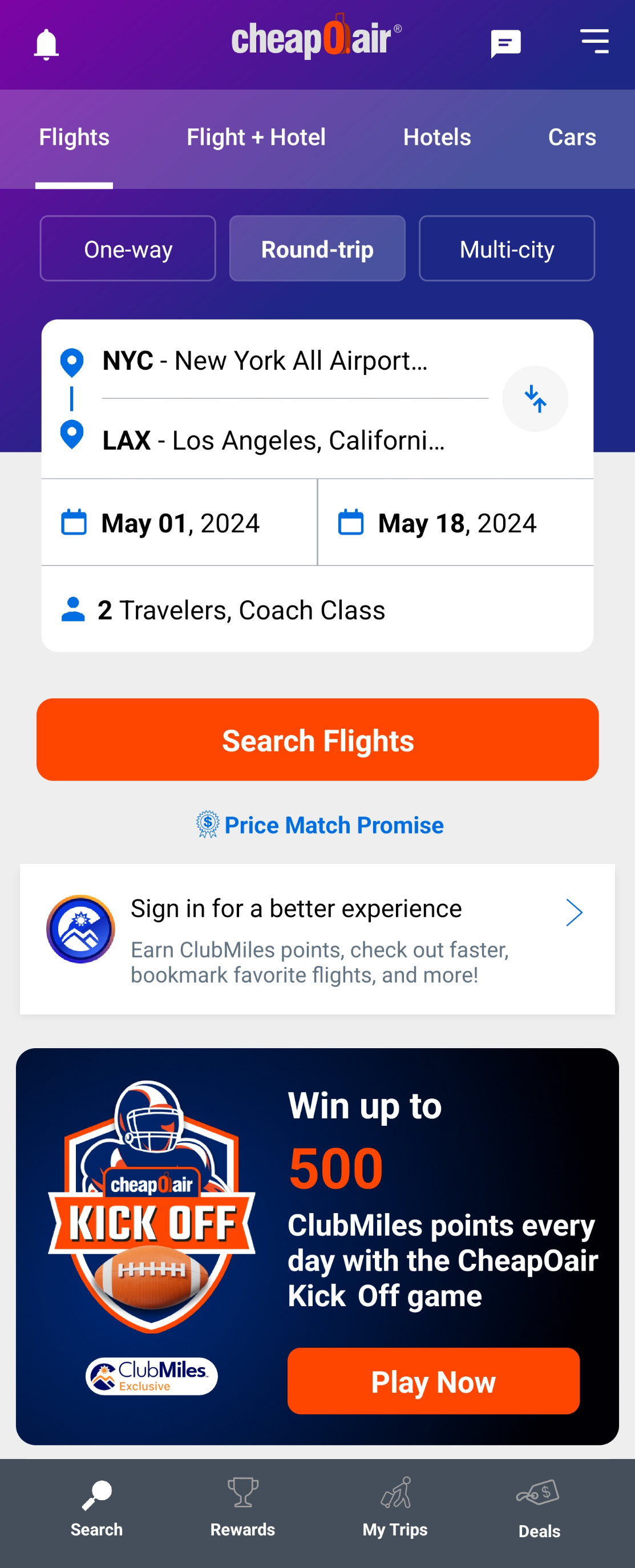Image resolution: width=635 pixels, height=1568 pixels.
Task: Tap Play Now on Kick Off banner
Action: tap(433, 1381)
